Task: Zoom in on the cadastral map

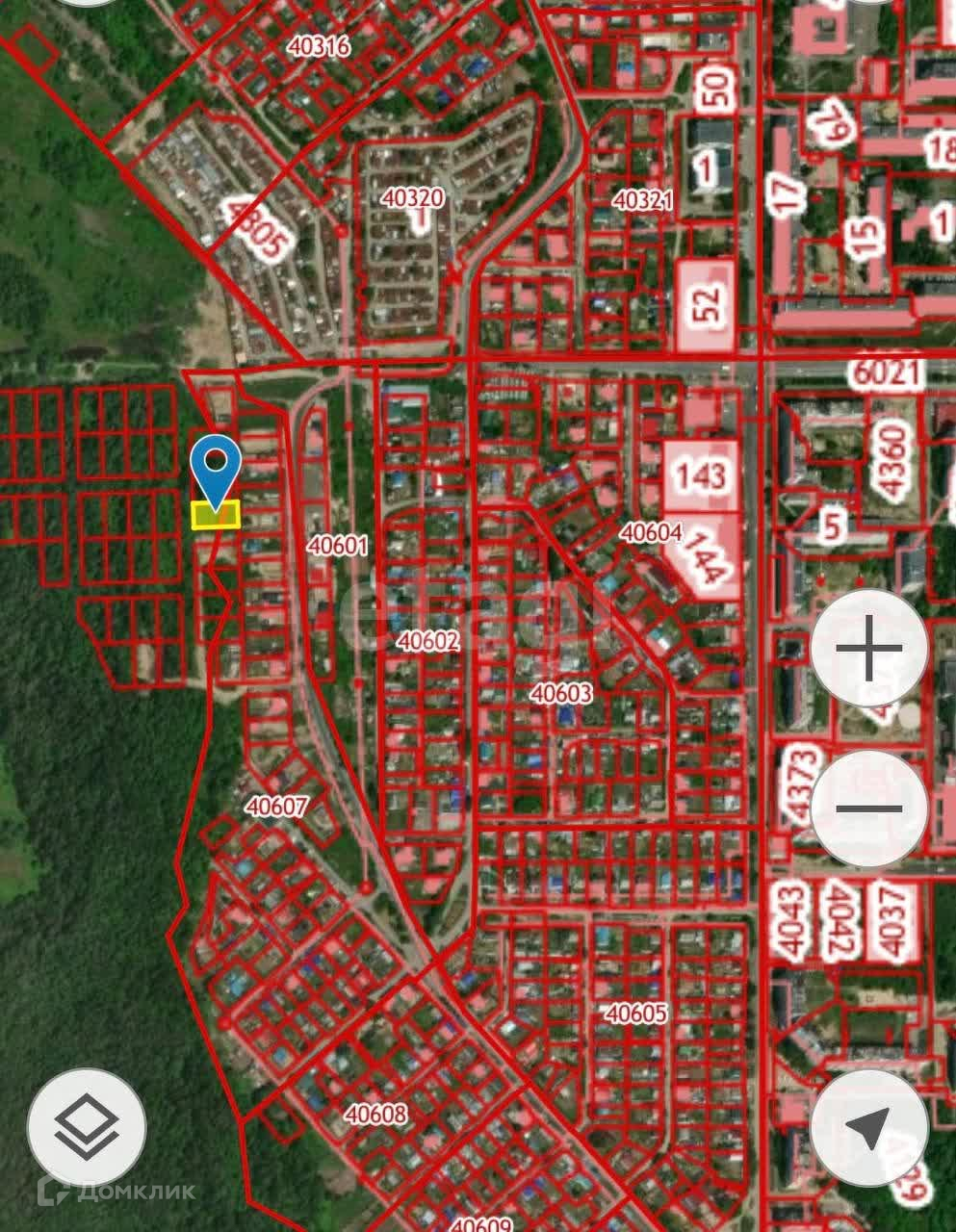Action: 869,647
